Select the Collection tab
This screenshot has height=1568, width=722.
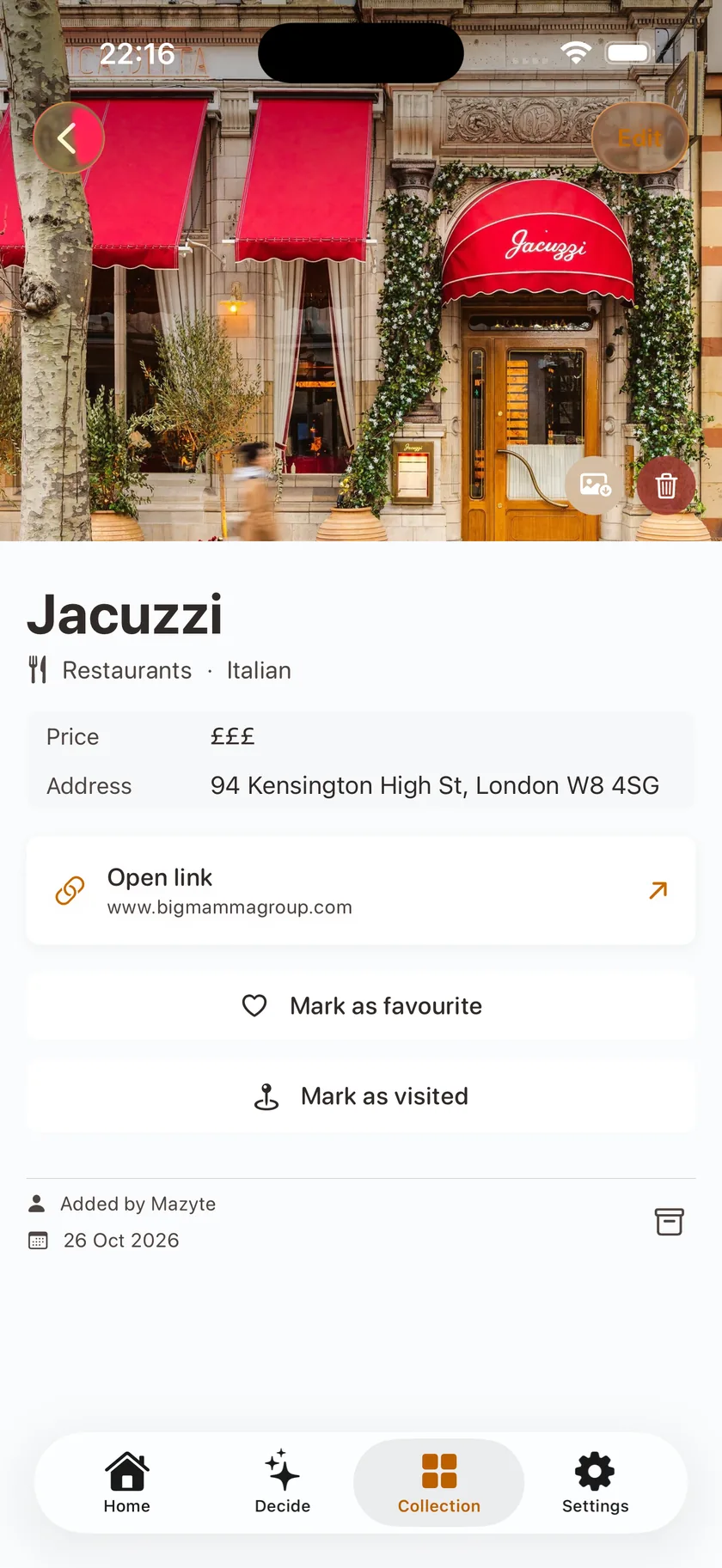439,1483
